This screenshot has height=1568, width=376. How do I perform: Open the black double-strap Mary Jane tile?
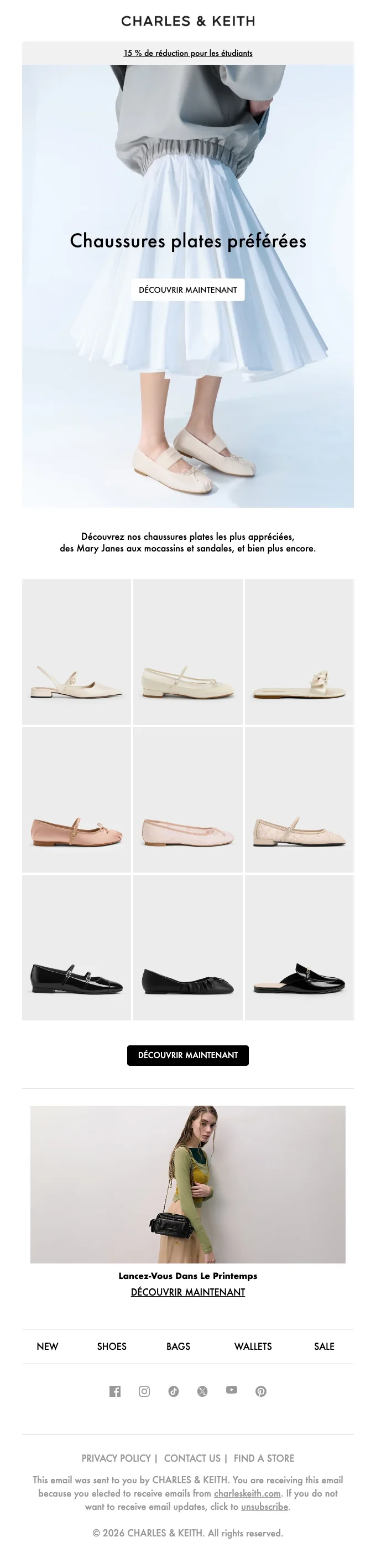click(x=76, y=947)
